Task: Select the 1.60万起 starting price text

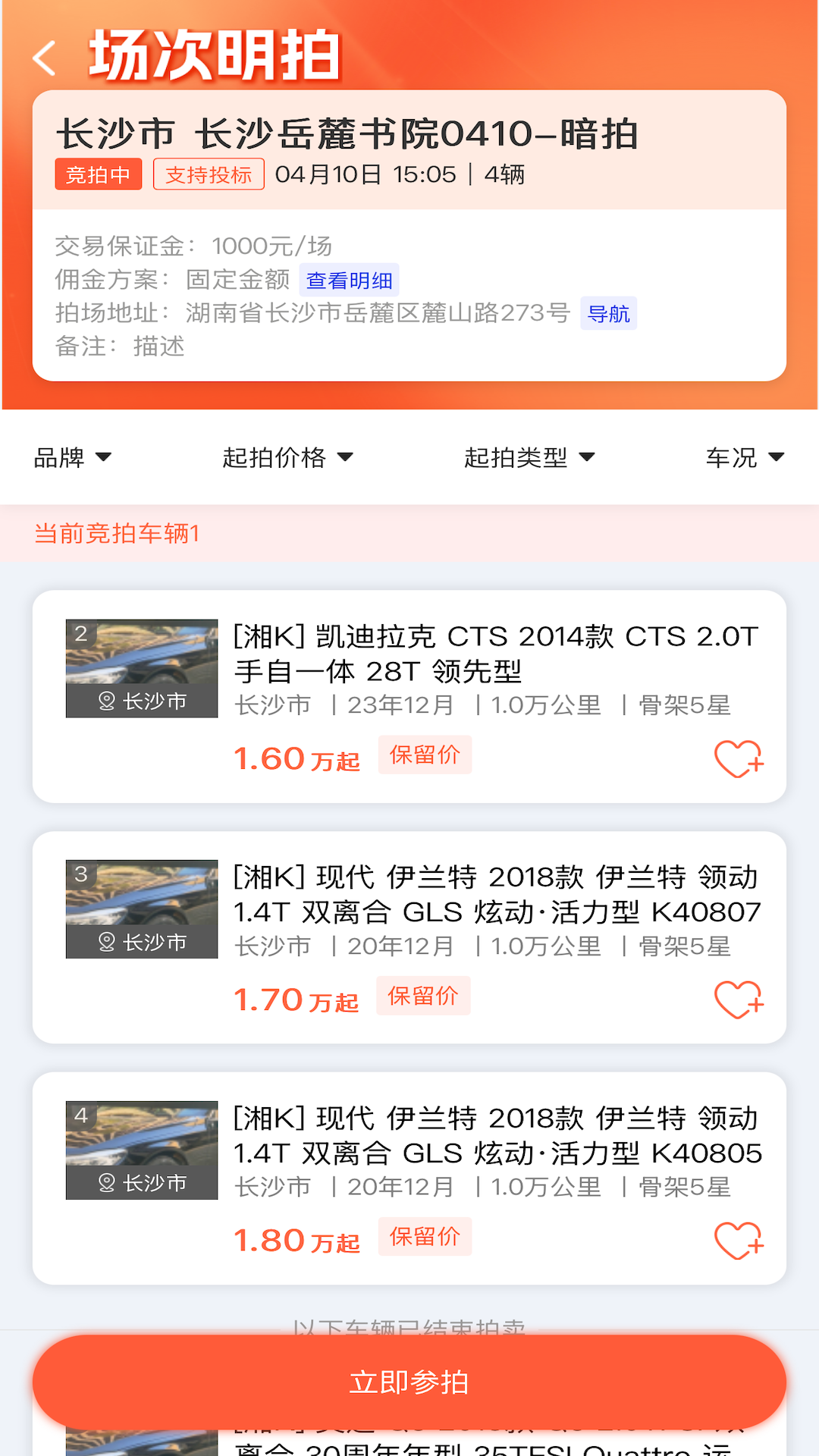Action: click(x=297, y=758)
